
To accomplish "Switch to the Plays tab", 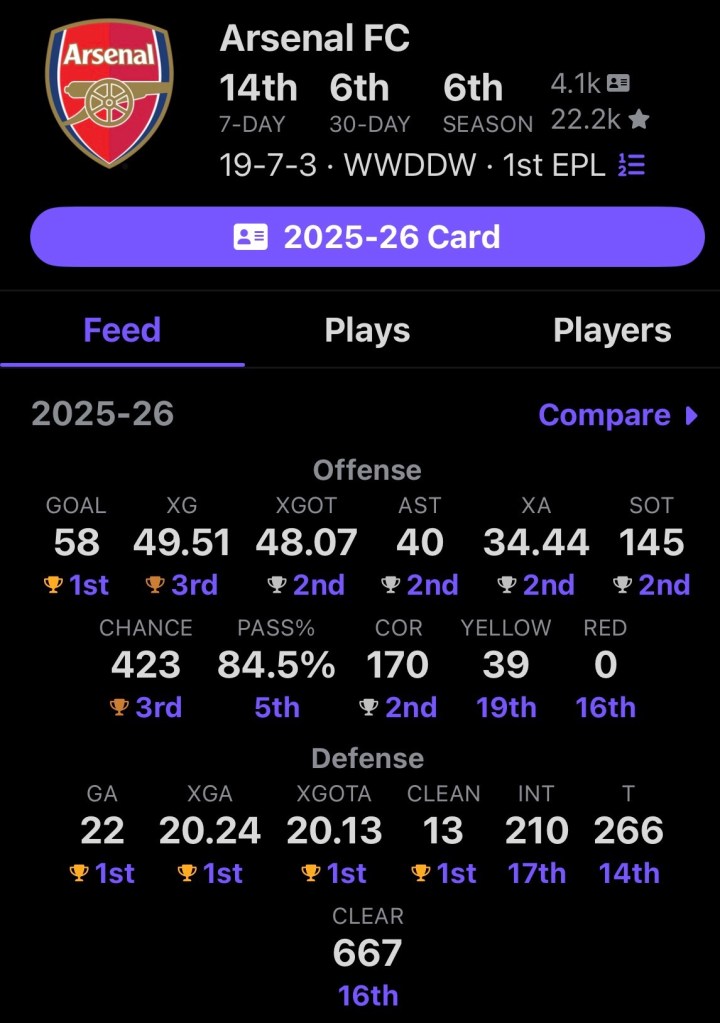I will (x=367, y=330).
